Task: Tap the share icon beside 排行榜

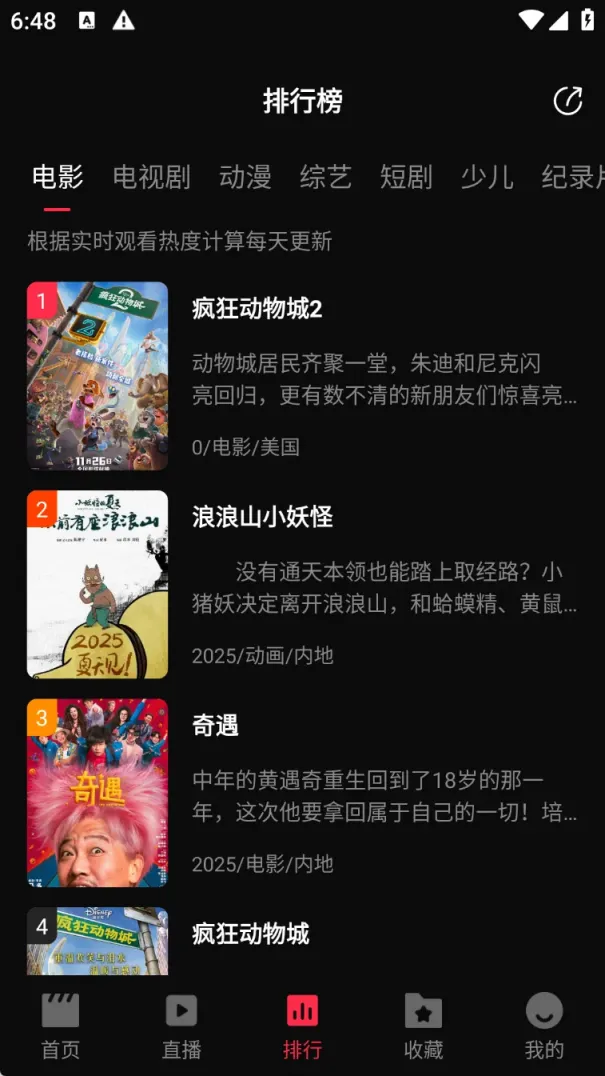Action: [567, 101]
